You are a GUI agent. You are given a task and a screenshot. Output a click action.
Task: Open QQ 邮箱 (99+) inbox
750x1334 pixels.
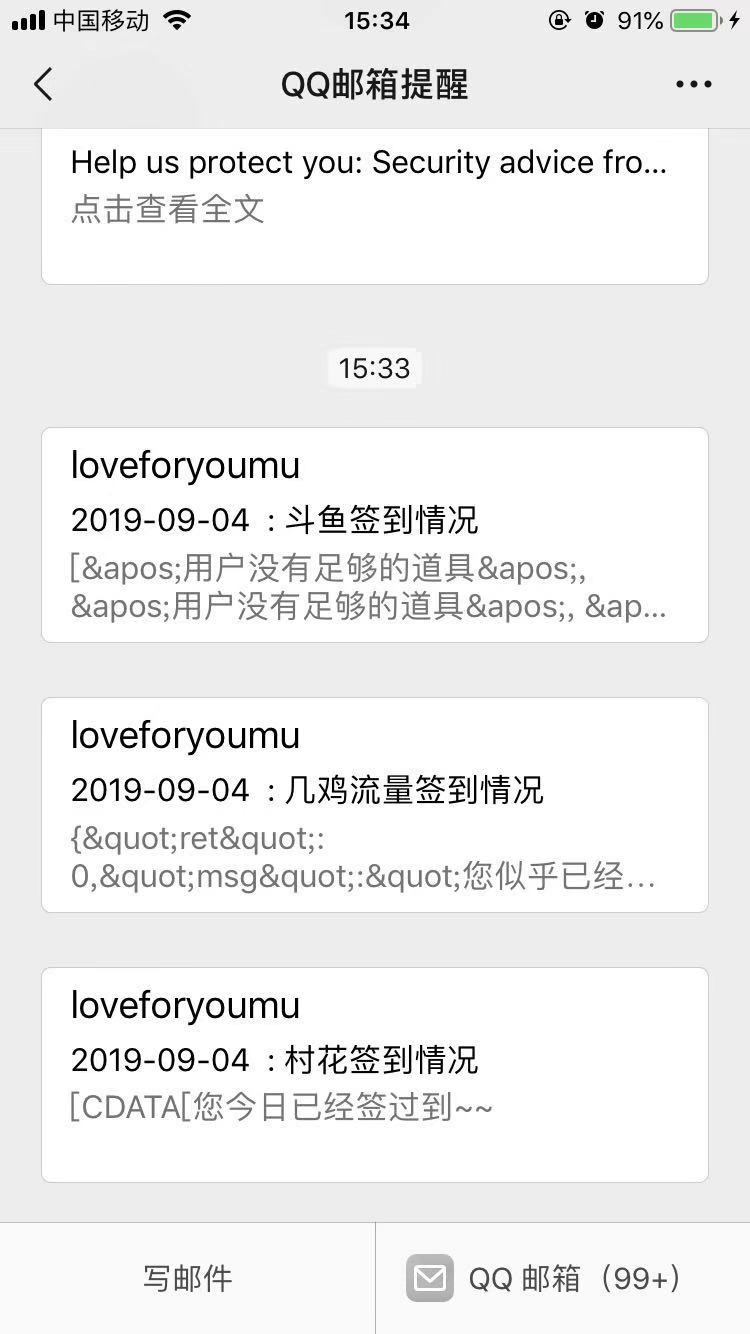[562, 1278]
